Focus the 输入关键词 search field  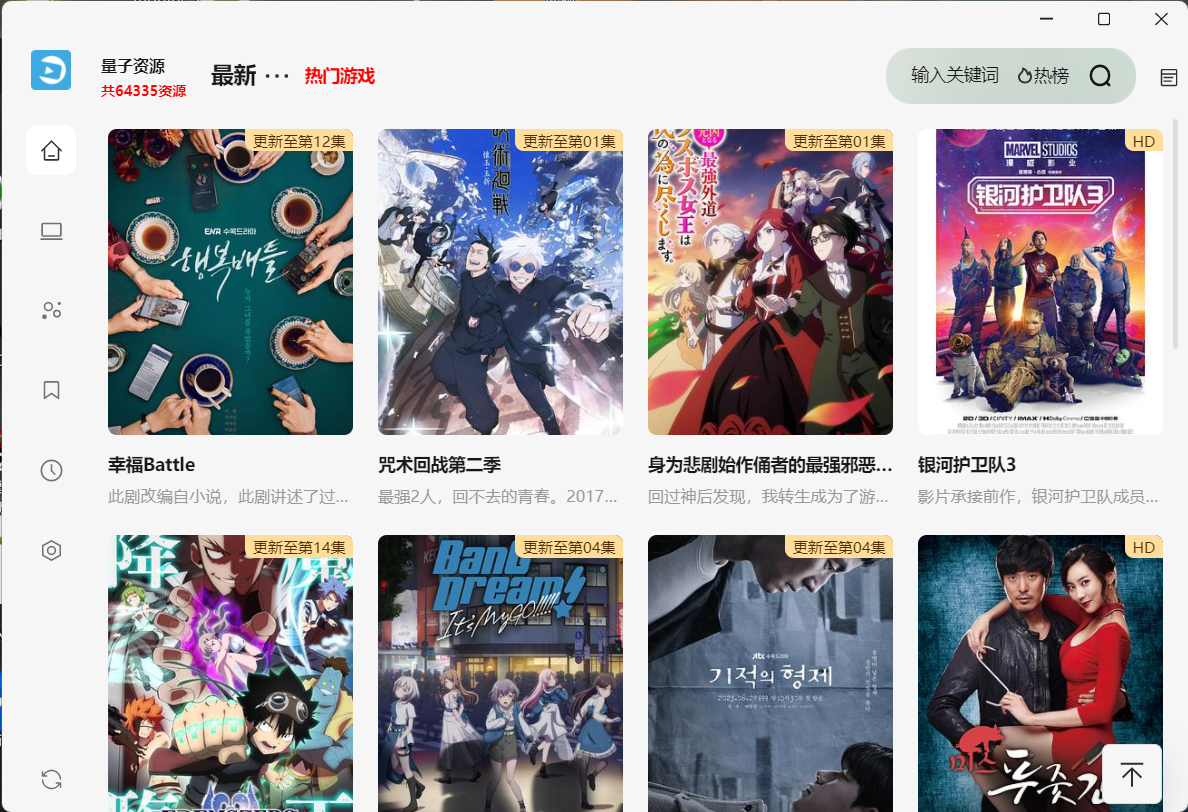pyautogui.click(x=954, y=76)
